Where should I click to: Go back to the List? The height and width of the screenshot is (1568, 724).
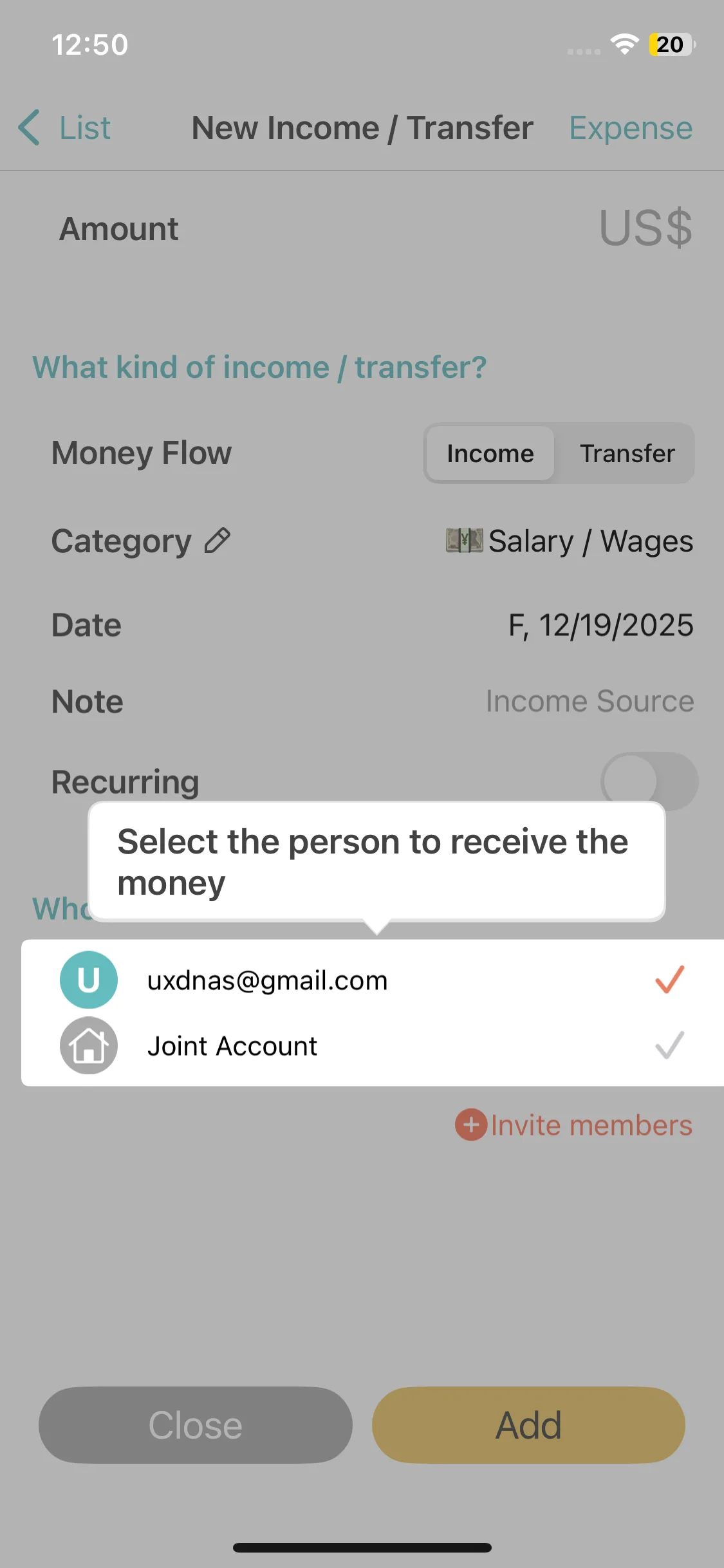[64, 127]
